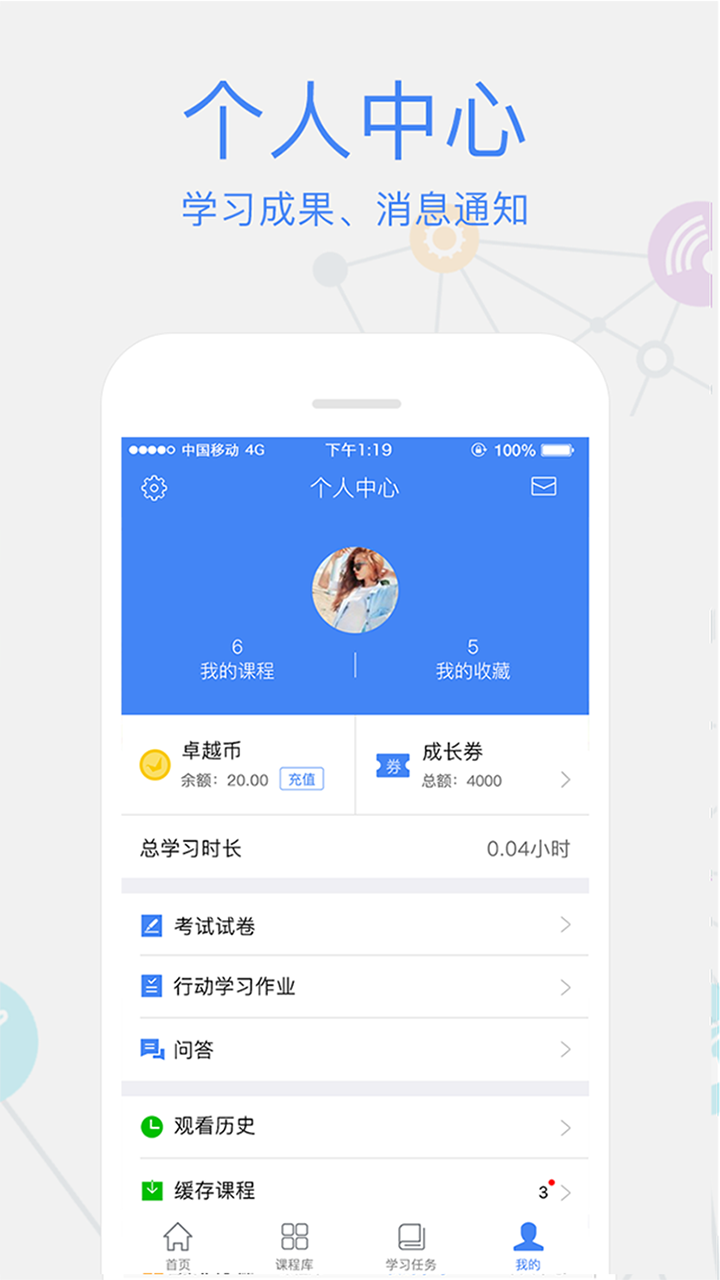The width and height of the screenshot is (720, 1280).
Task: Open the 行动学习作业 list icon
Action: pyautogui.click(x=150, y=987)
